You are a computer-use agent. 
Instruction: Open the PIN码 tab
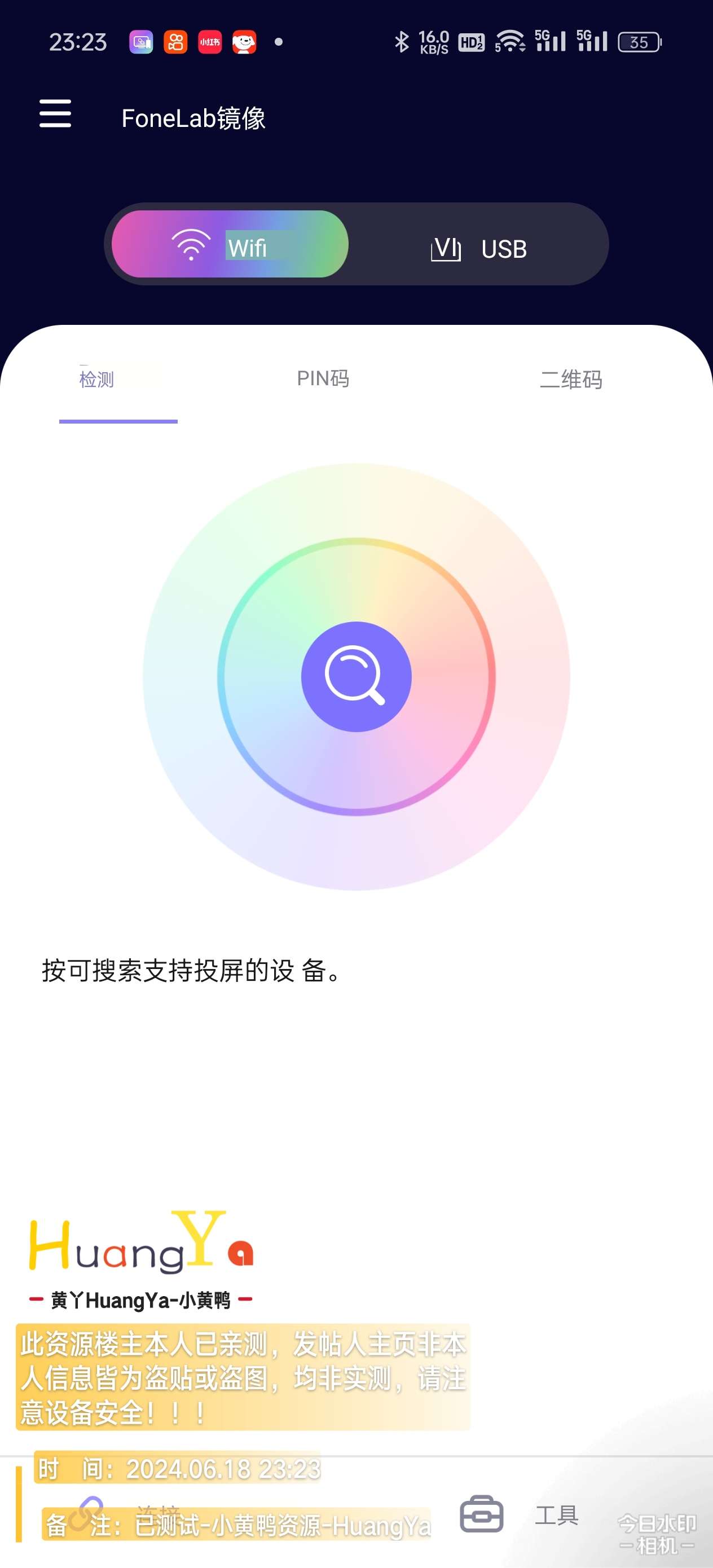[323, 378]
